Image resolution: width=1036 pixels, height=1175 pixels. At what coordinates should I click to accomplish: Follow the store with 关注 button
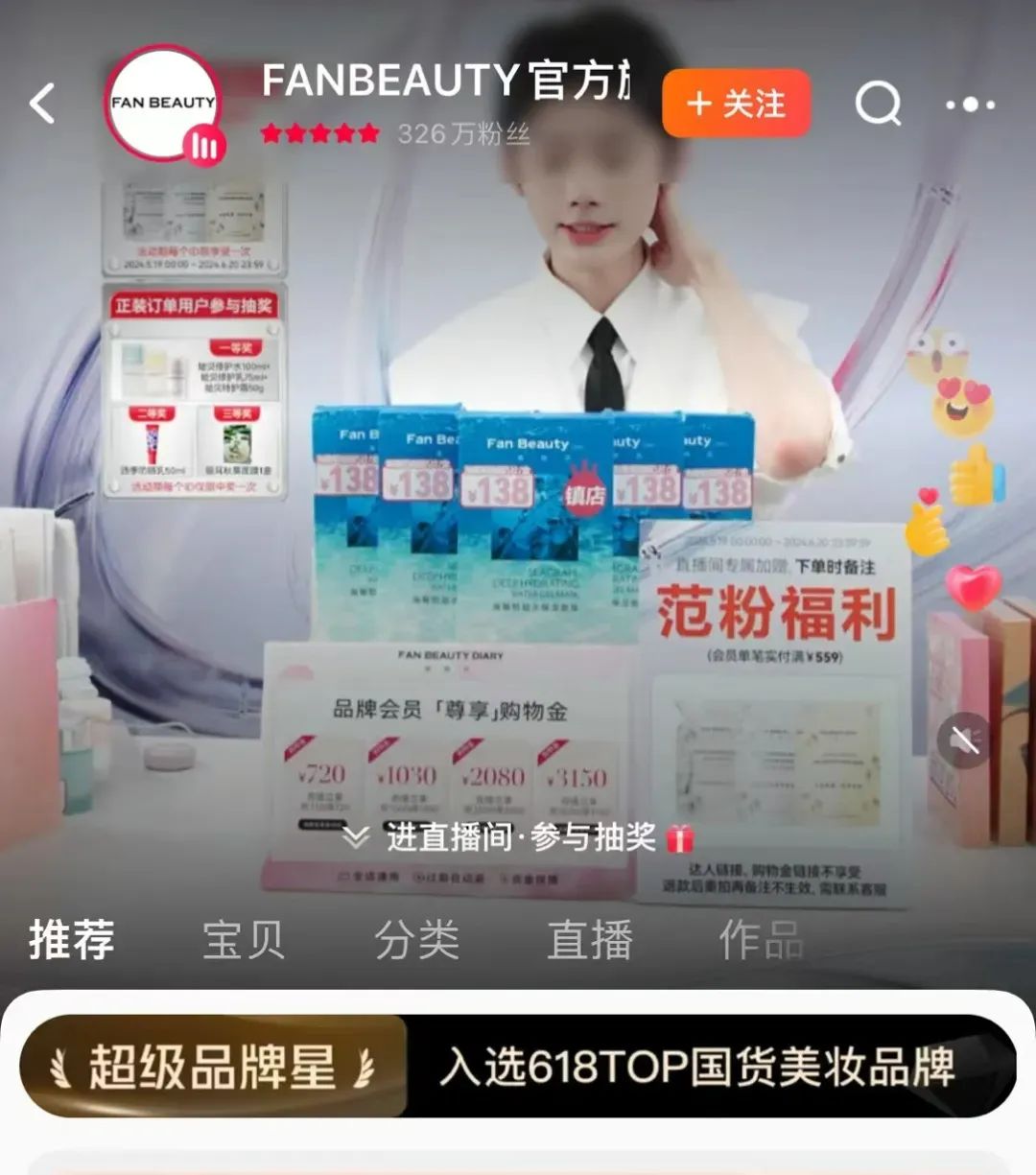point(736,104)
